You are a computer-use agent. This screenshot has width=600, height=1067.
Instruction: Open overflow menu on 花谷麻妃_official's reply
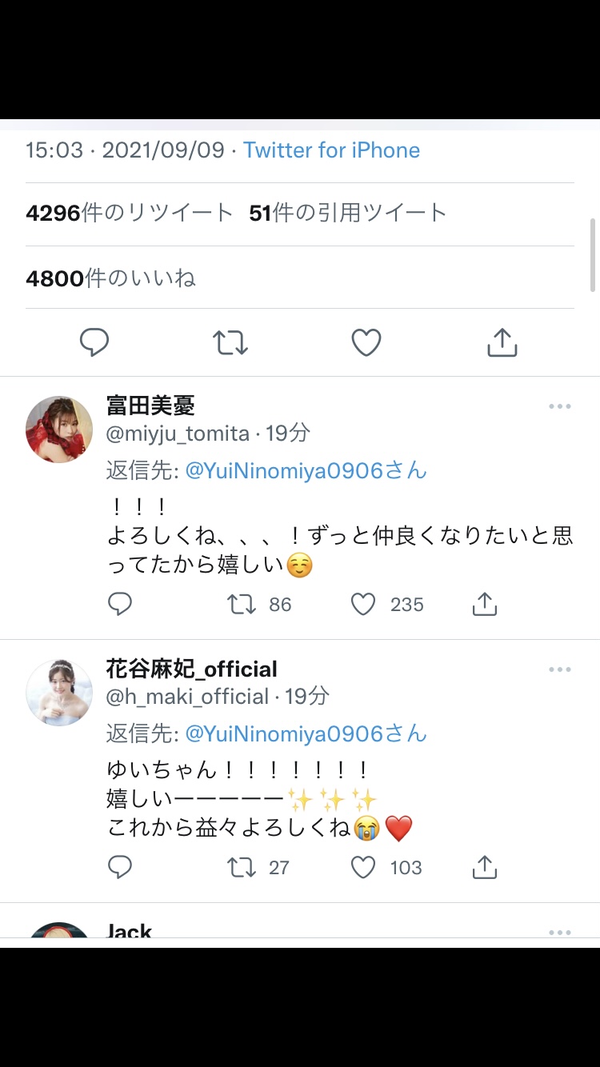tap(560, 670)
